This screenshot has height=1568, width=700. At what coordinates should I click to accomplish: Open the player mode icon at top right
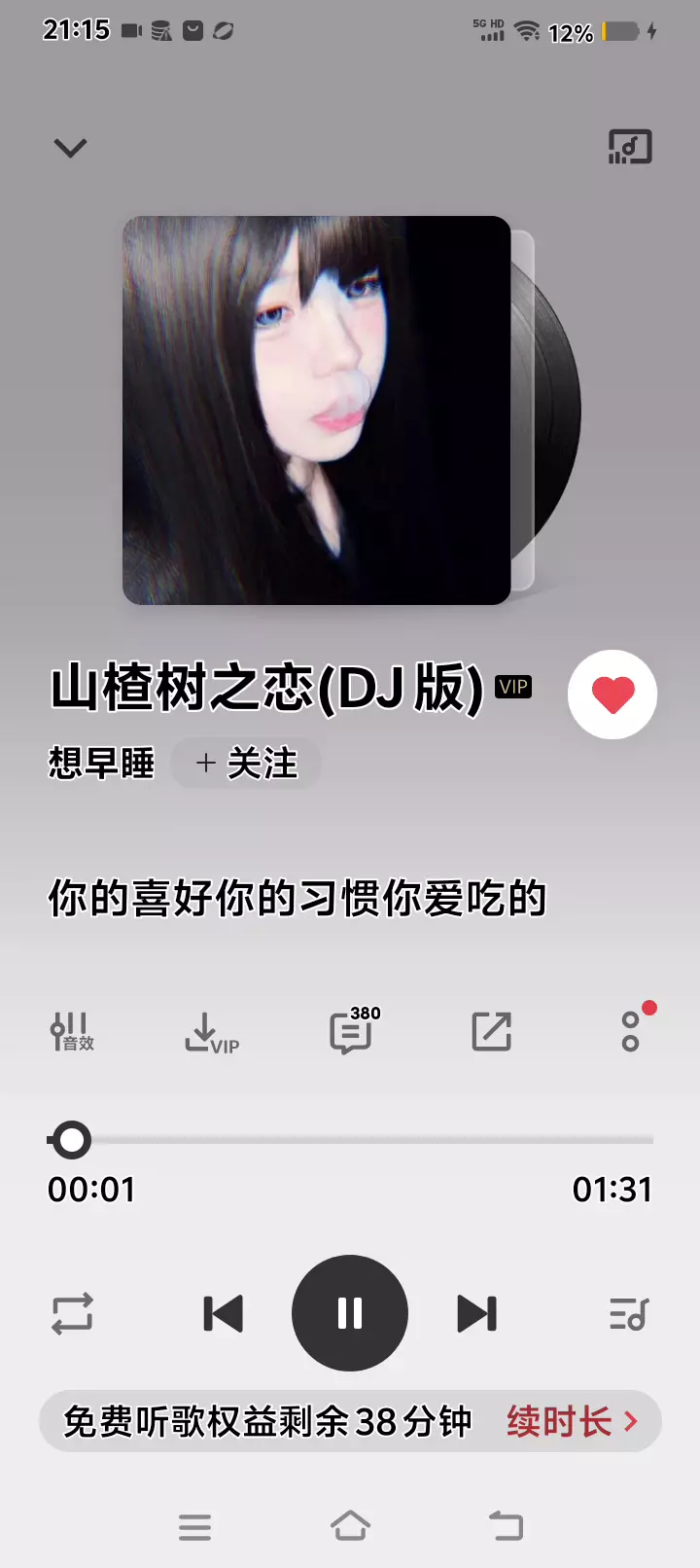click(x=630, y=148)
